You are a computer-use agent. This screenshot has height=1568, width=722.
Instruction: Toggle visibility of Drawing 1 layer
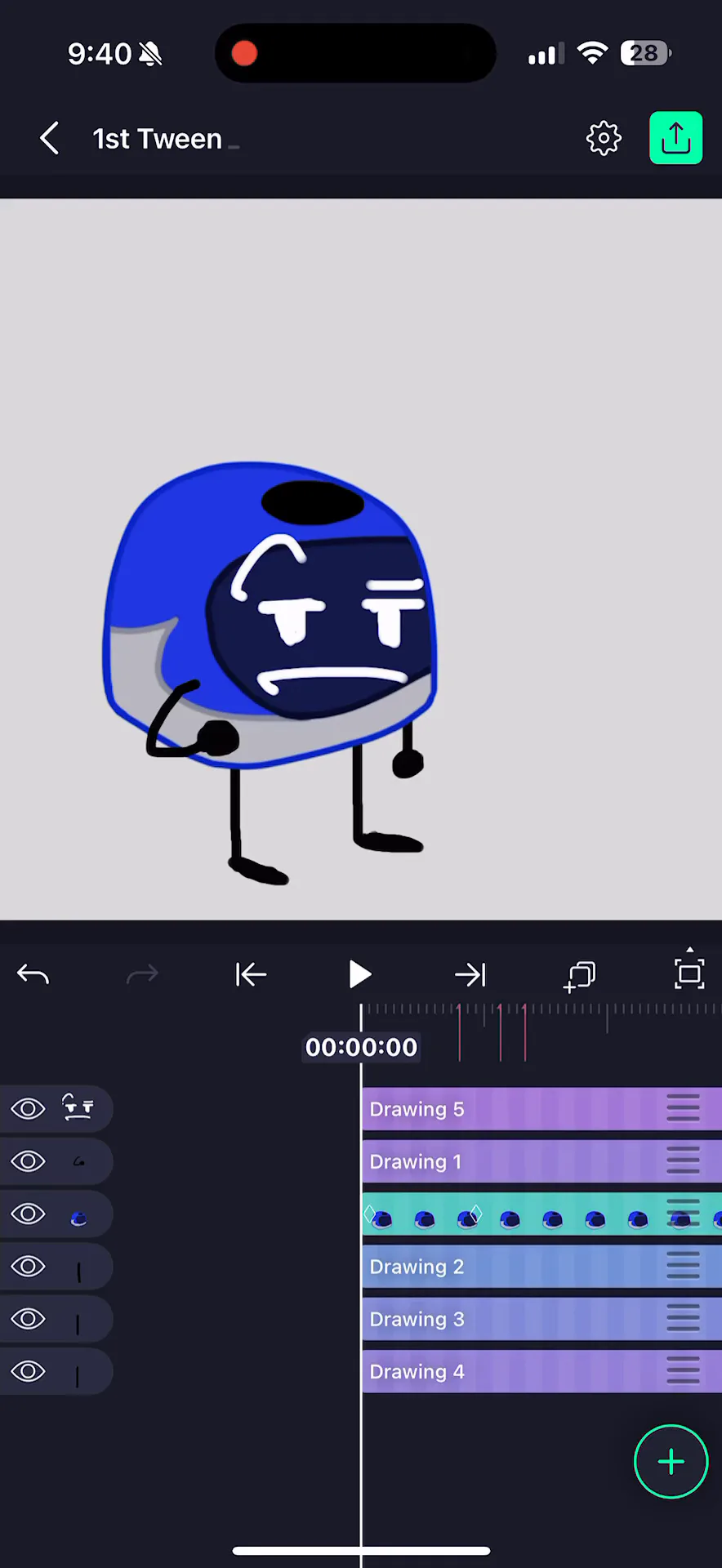28,1161
